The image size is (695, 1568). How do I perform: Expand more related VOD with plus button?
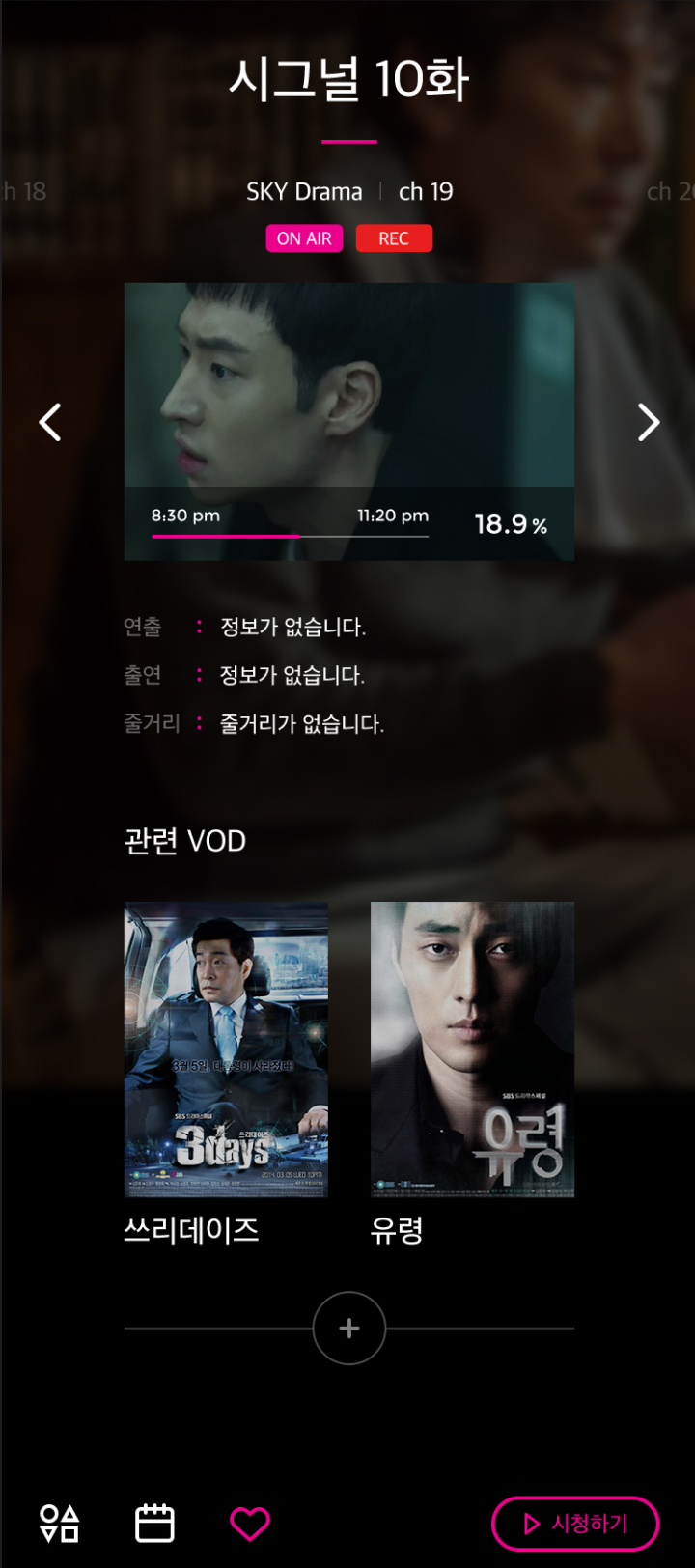(349, 1329)
